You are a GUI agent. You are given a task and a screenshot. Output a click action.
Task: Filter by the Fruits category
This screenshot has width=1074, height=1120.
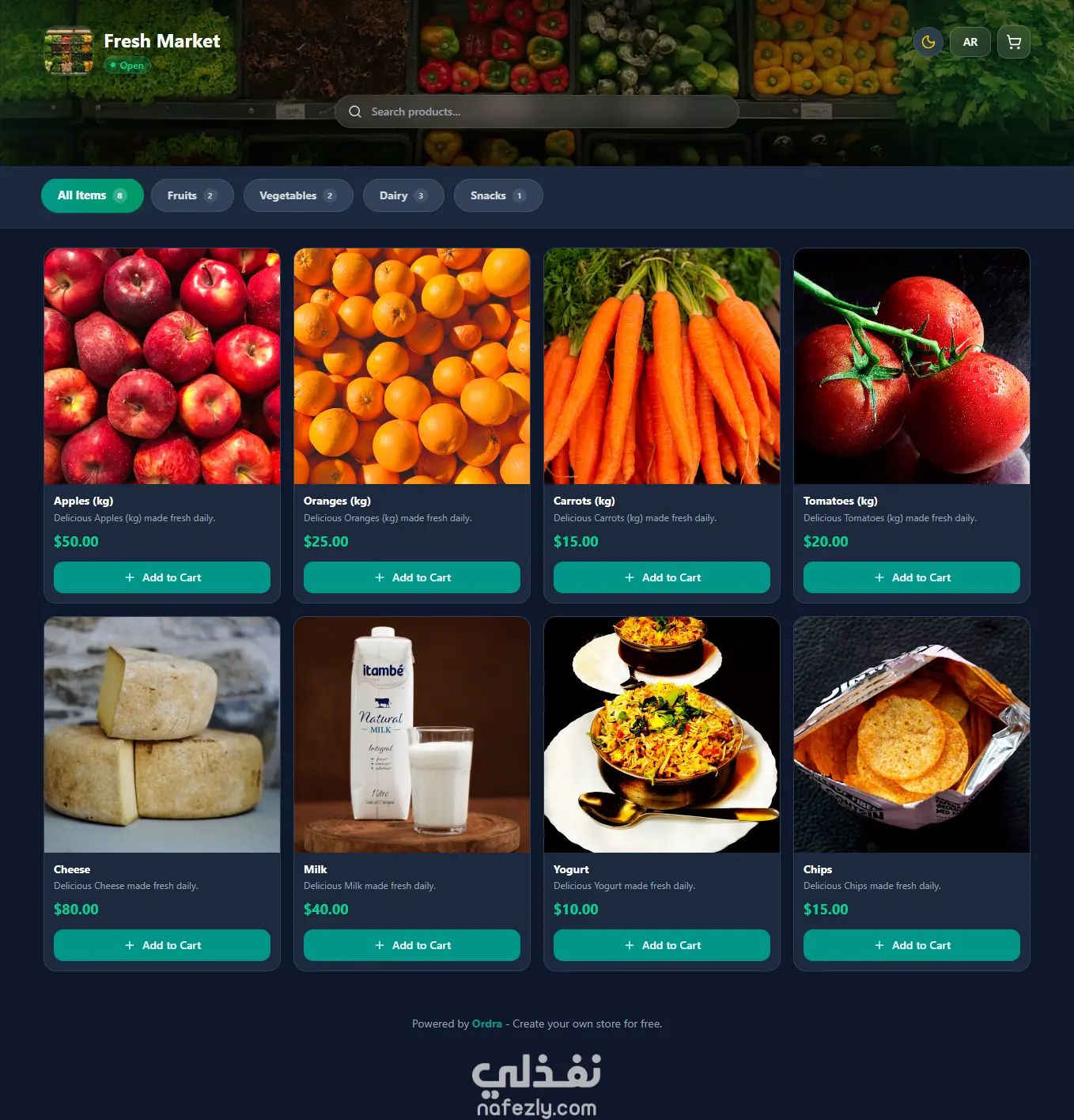pyautogui.click(x=192, y=195)
